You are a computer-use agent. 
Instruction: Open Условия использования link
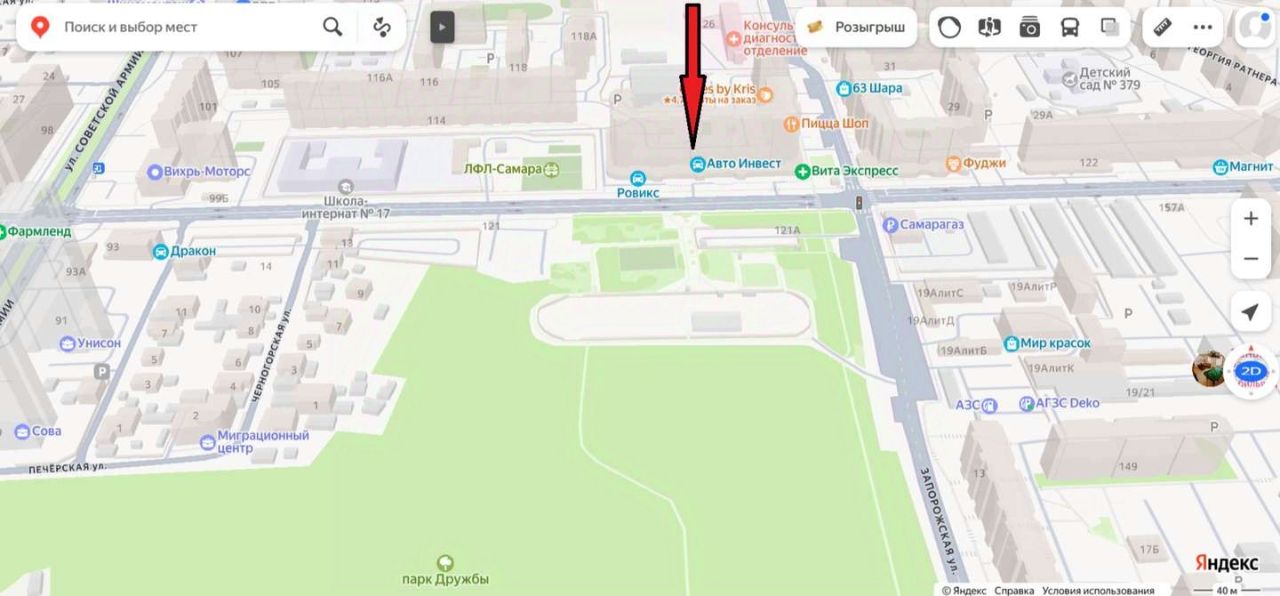pyautogui.click(x=1097, y=590)
